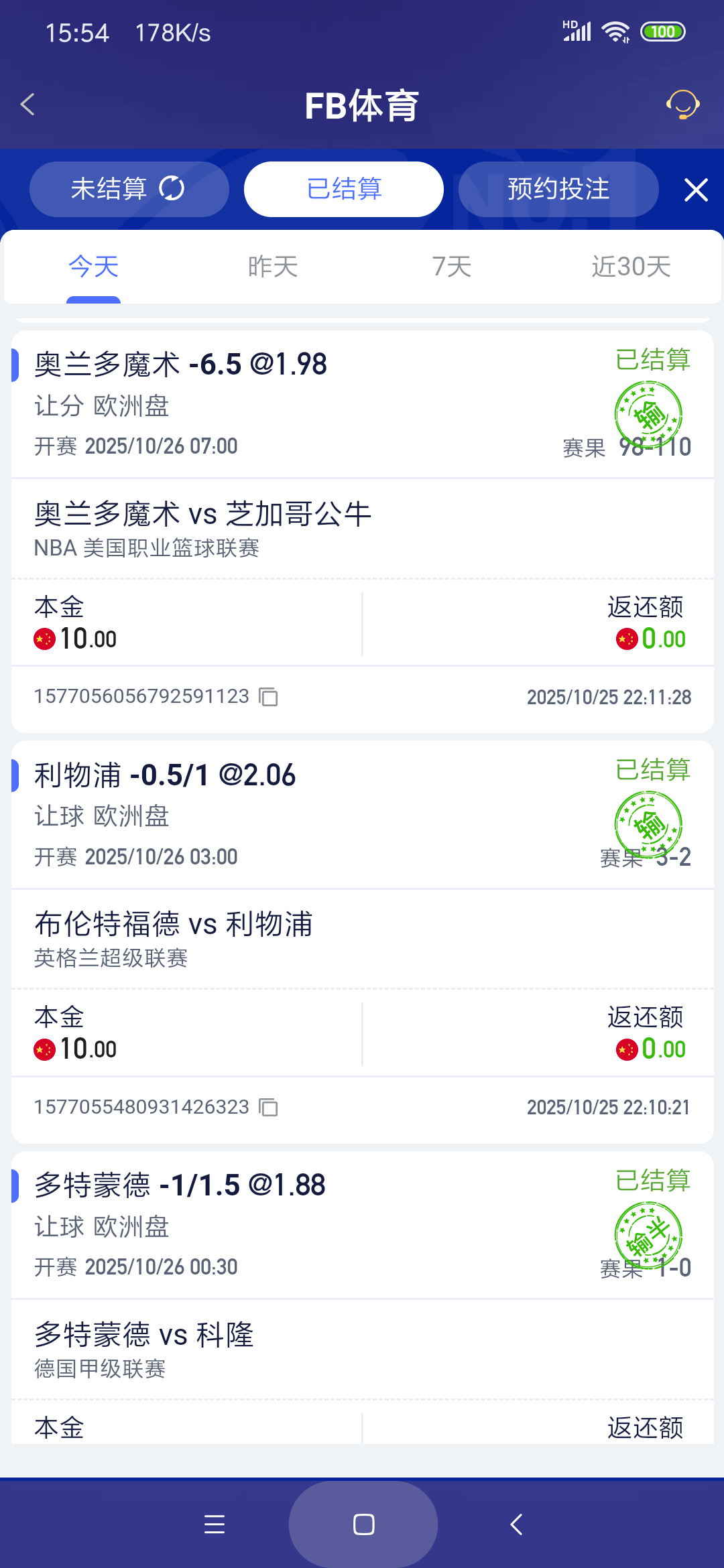Switch to the 未结算 tab
The height and width of the screenshot is (1568, 724).
pyautogui.click(x=109, y=189)
